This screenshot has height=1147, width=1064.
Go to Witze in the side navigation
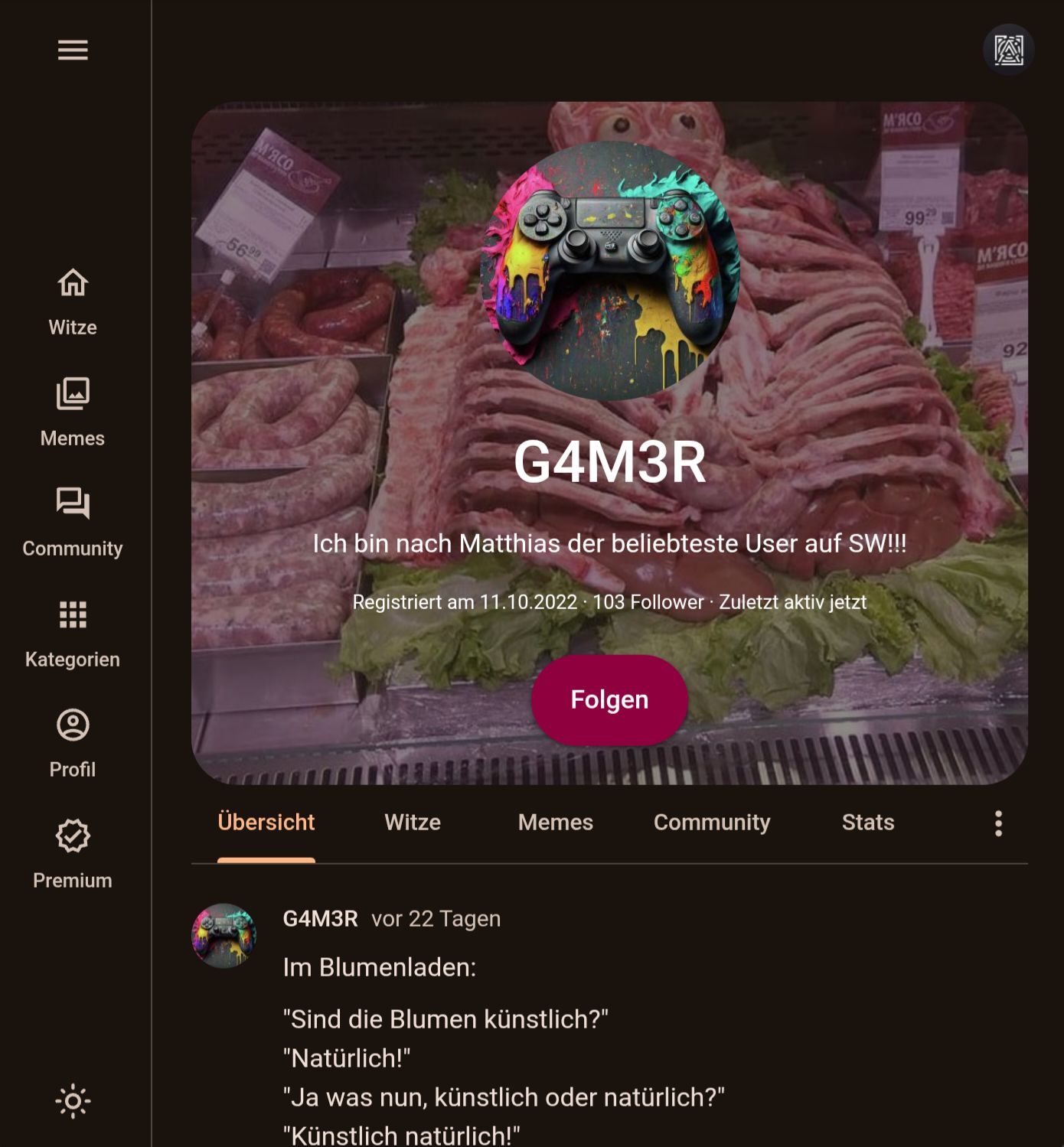click(x=73, y=302)
